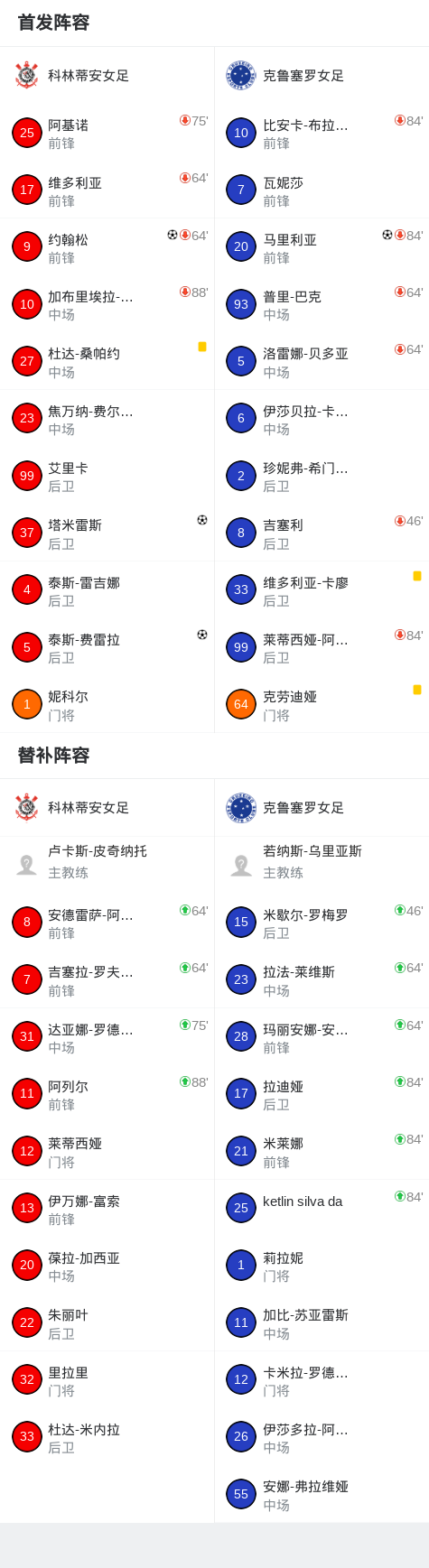Viewport: 429px width, 1568px height.
Task: View midfielder 普里-巴克 number 93
Action: coord(322,305)
